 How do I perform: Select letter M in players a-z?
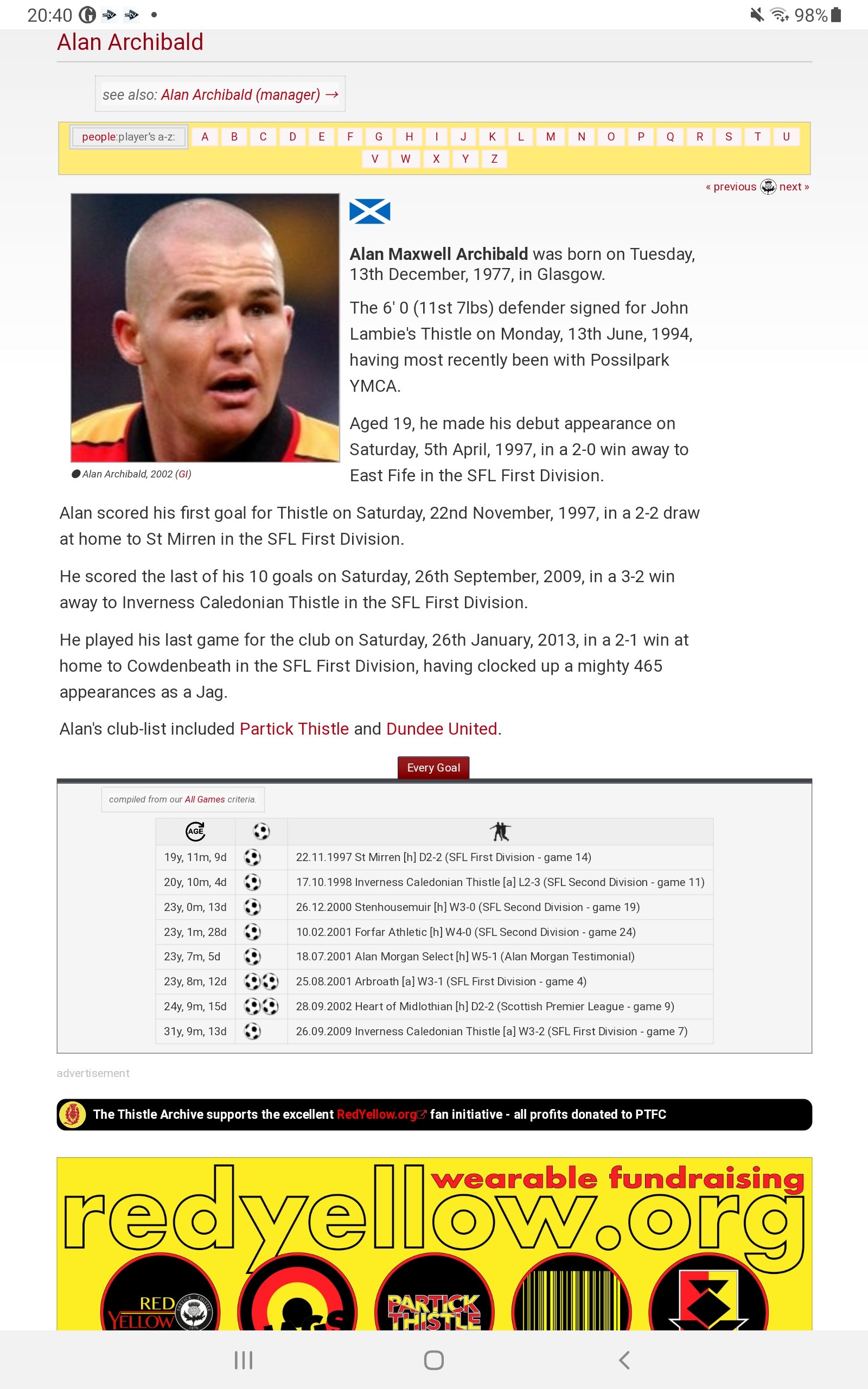point(550,137)
